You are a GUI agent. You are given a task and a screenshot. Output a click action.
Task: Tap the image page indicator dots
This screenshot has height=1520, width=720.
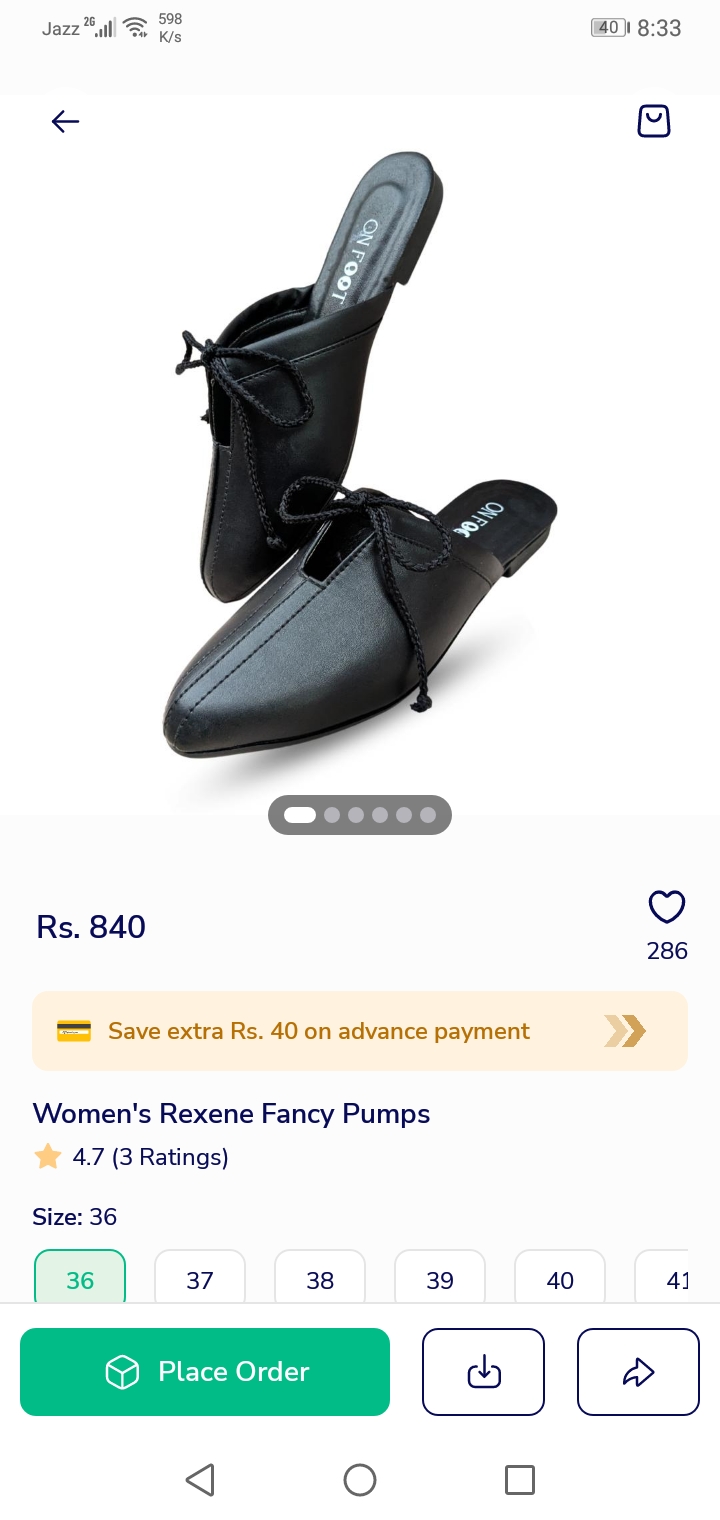[x=360, y=815]
